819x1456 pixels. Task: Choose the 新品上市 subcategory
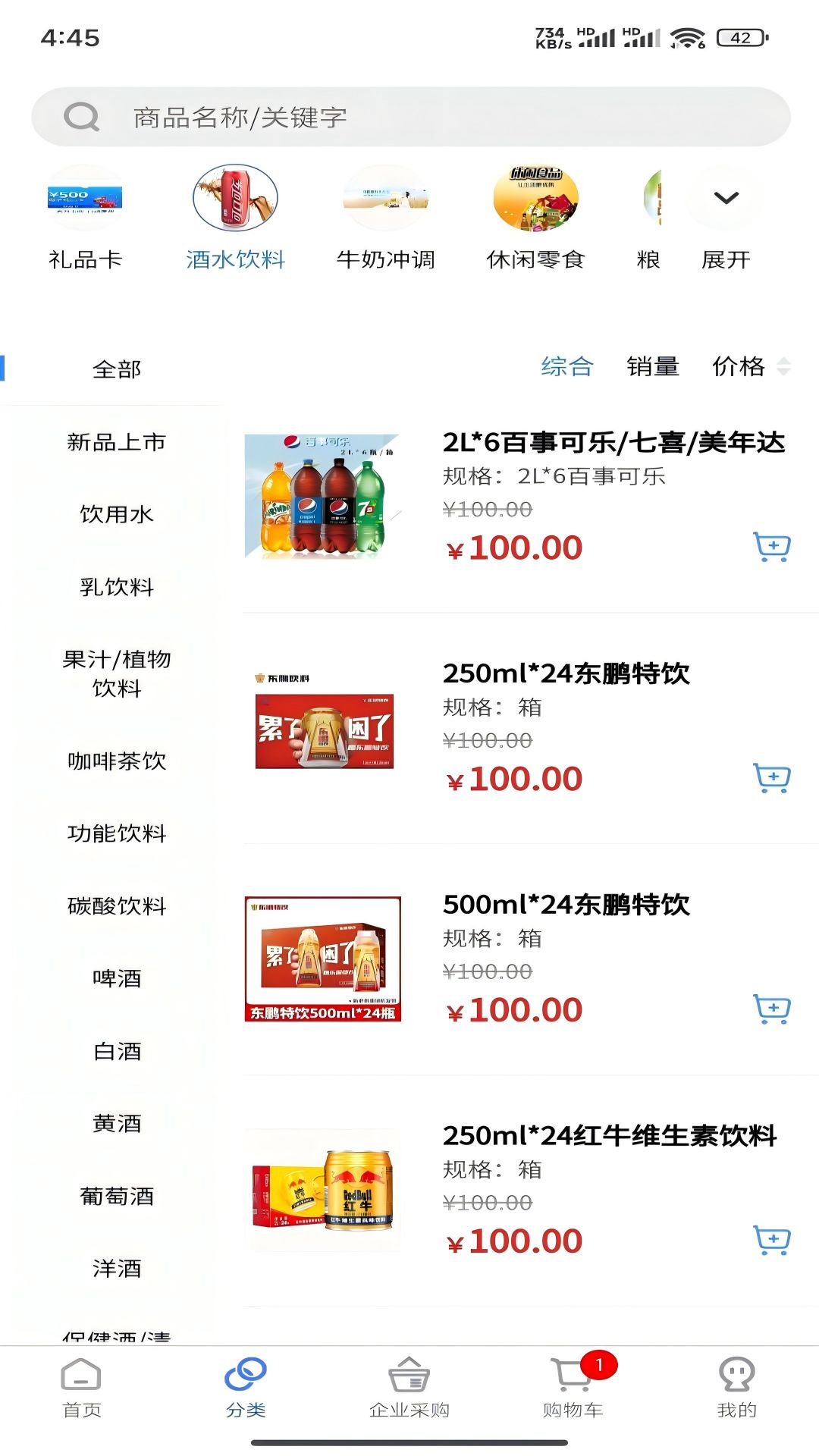click(116, 442)
